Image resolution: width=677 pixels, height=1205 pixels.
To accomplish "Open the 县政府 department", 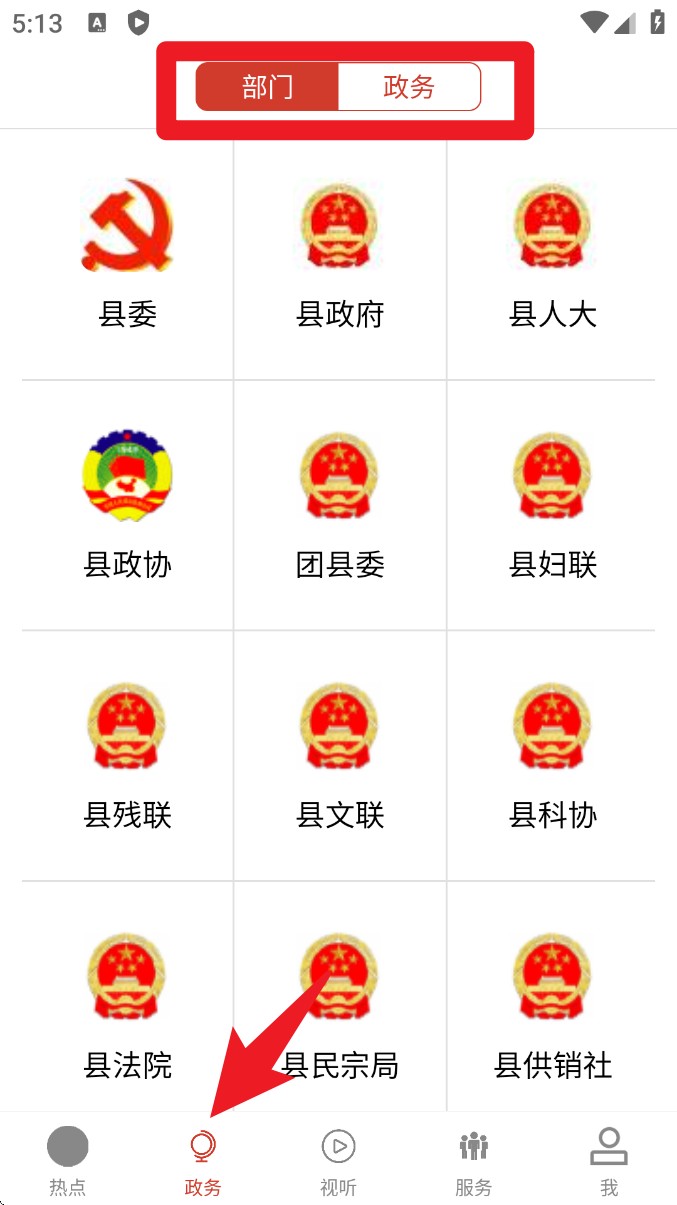I will tap(339, 255).
